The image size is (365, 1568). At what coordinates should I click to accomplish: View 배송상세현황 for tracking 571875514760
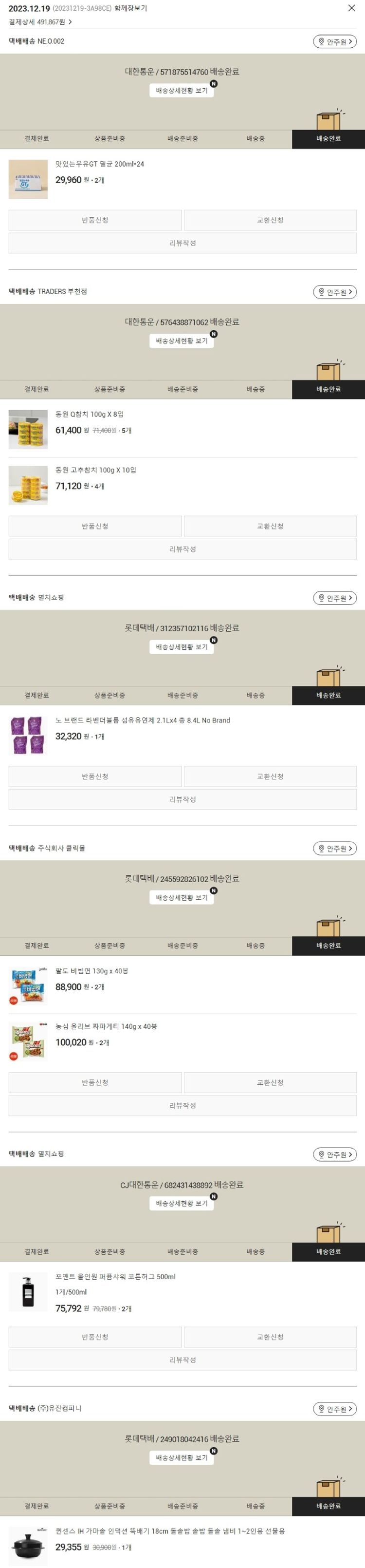[181, 91]
